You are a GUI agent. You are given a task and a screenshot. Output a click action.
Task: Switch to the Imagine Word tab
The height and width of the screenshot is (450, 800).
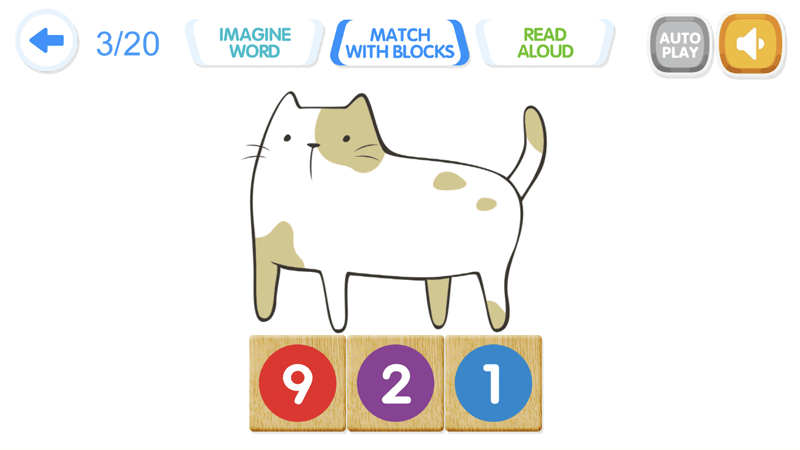(x=255, y=43)
